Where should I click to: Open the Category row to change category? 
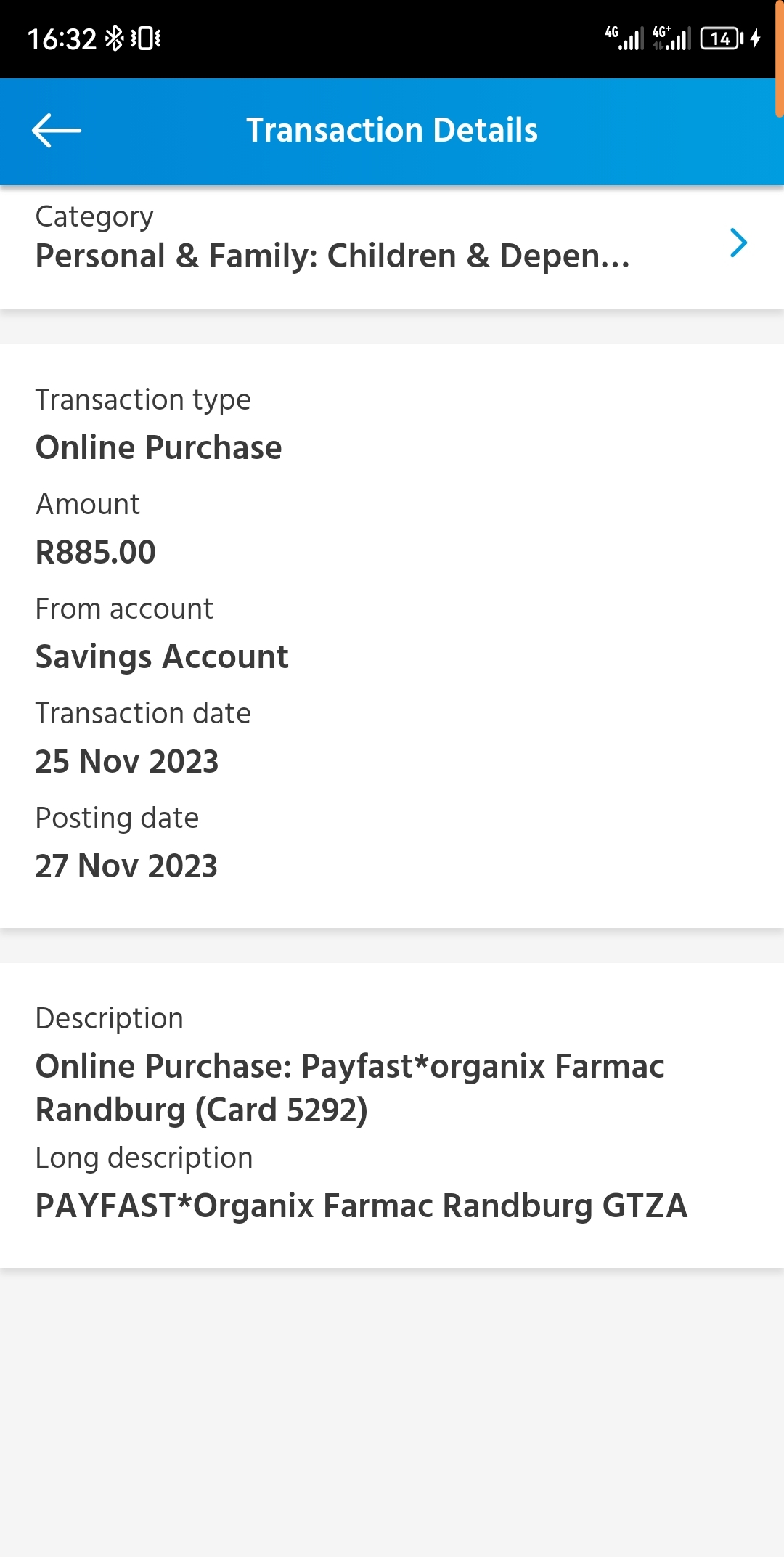pyautogui.click(x=392, y=248)
